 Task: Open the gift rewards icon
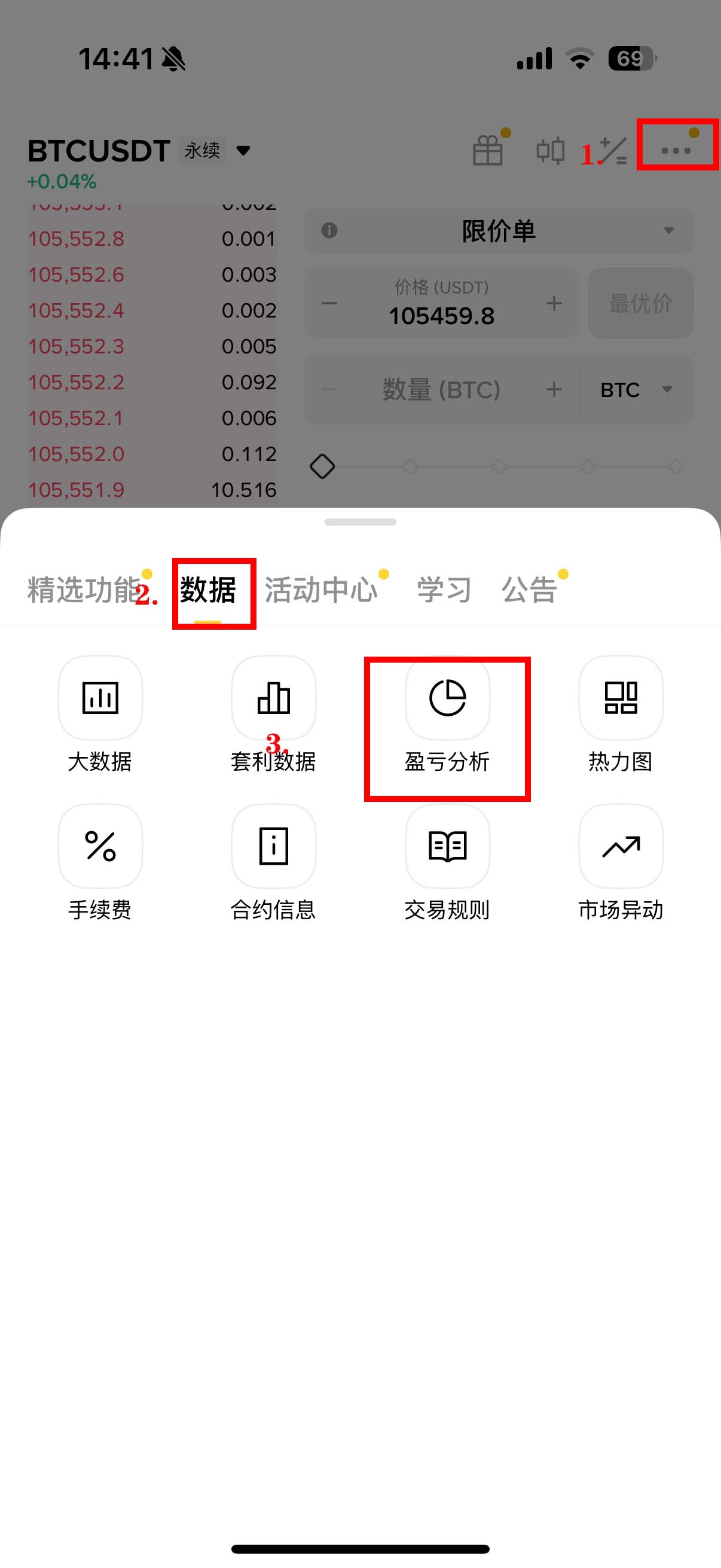click(488, 150)
